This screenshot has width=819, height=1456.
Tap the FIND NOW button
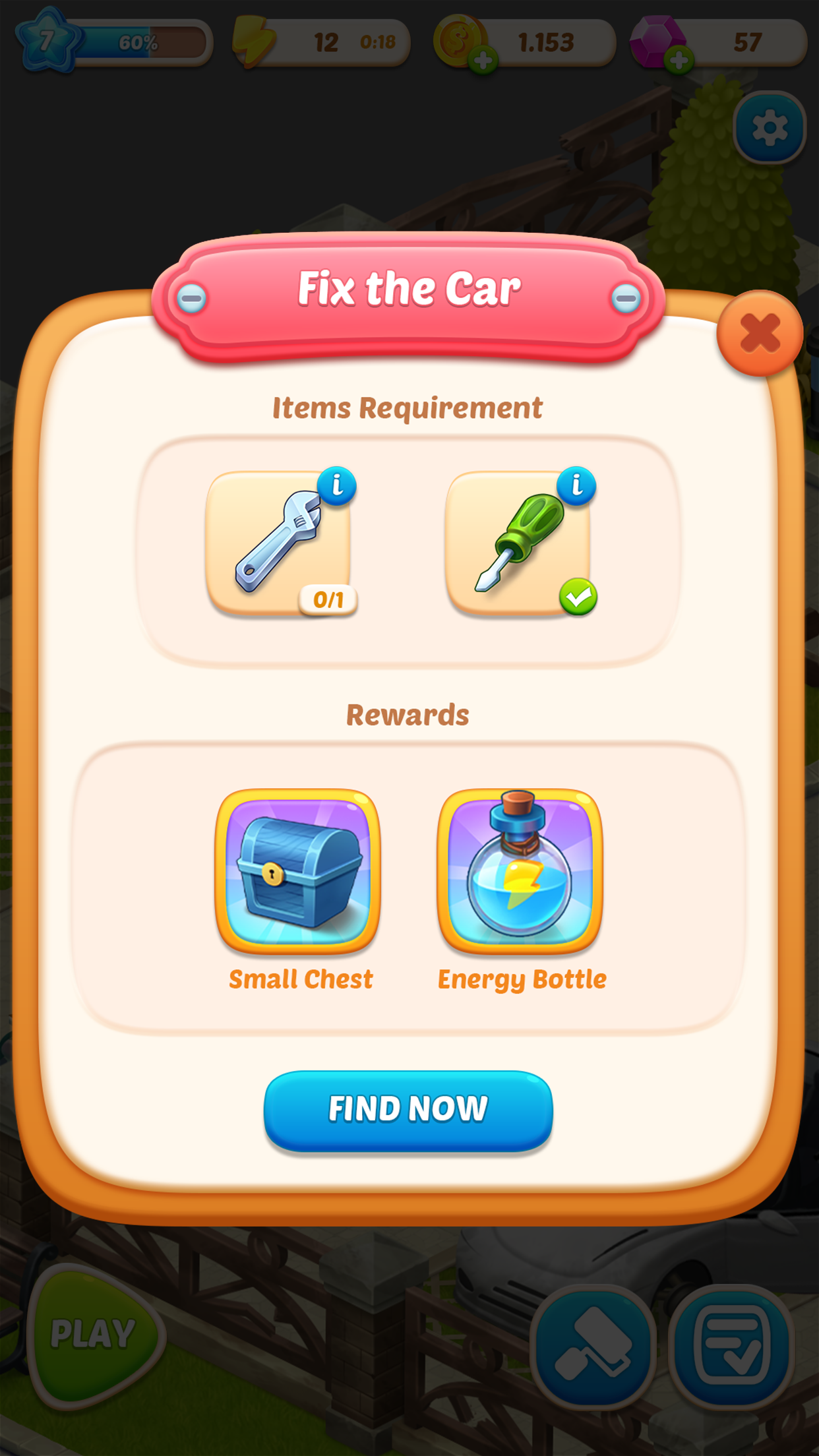(408, 1109)
